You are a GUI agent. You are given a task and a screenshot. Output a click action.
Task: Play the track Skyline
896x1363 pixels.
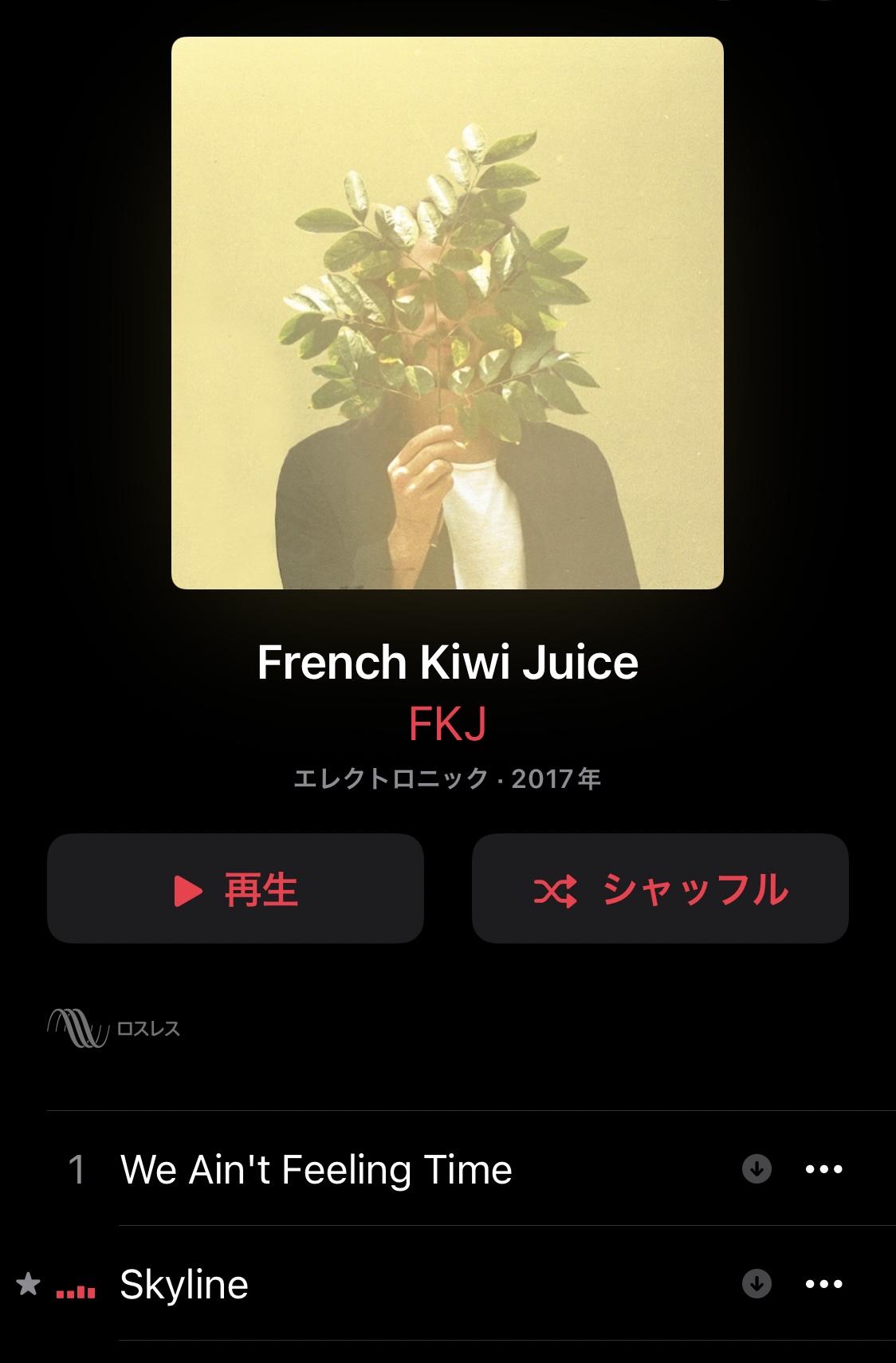point(184,1284)
